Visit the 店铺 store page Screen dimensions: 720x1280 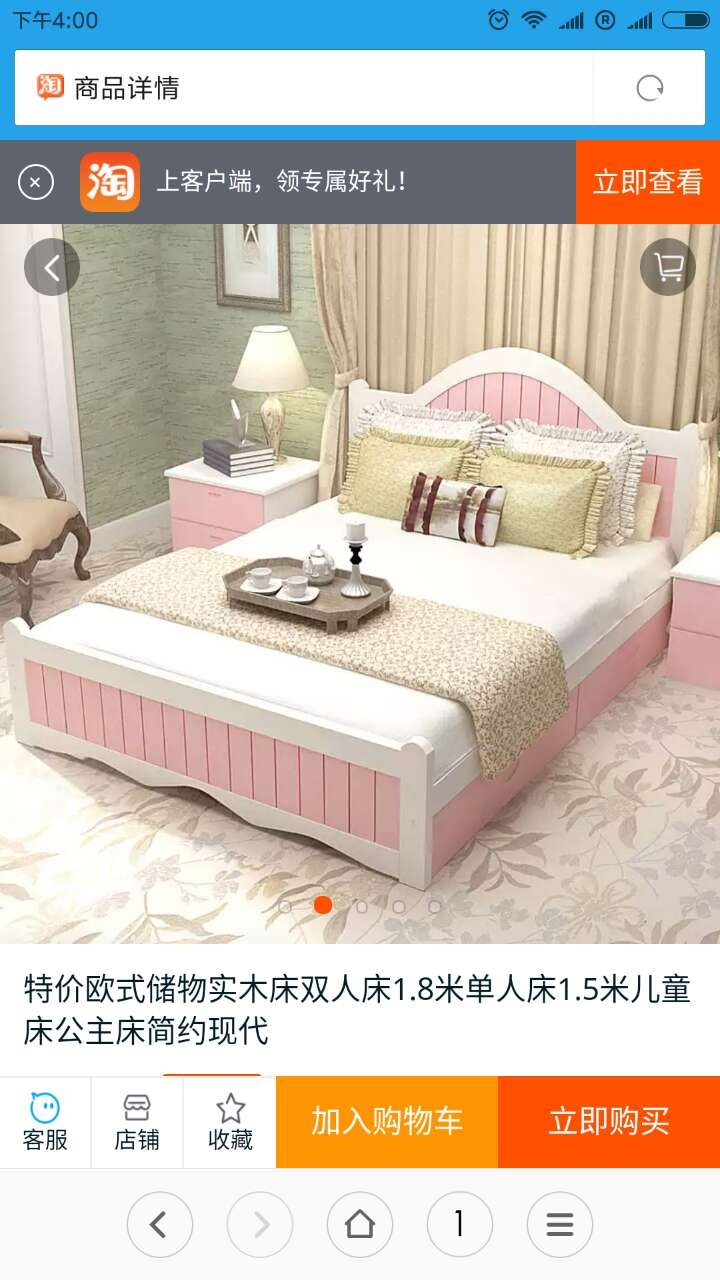pos(137,1122)
